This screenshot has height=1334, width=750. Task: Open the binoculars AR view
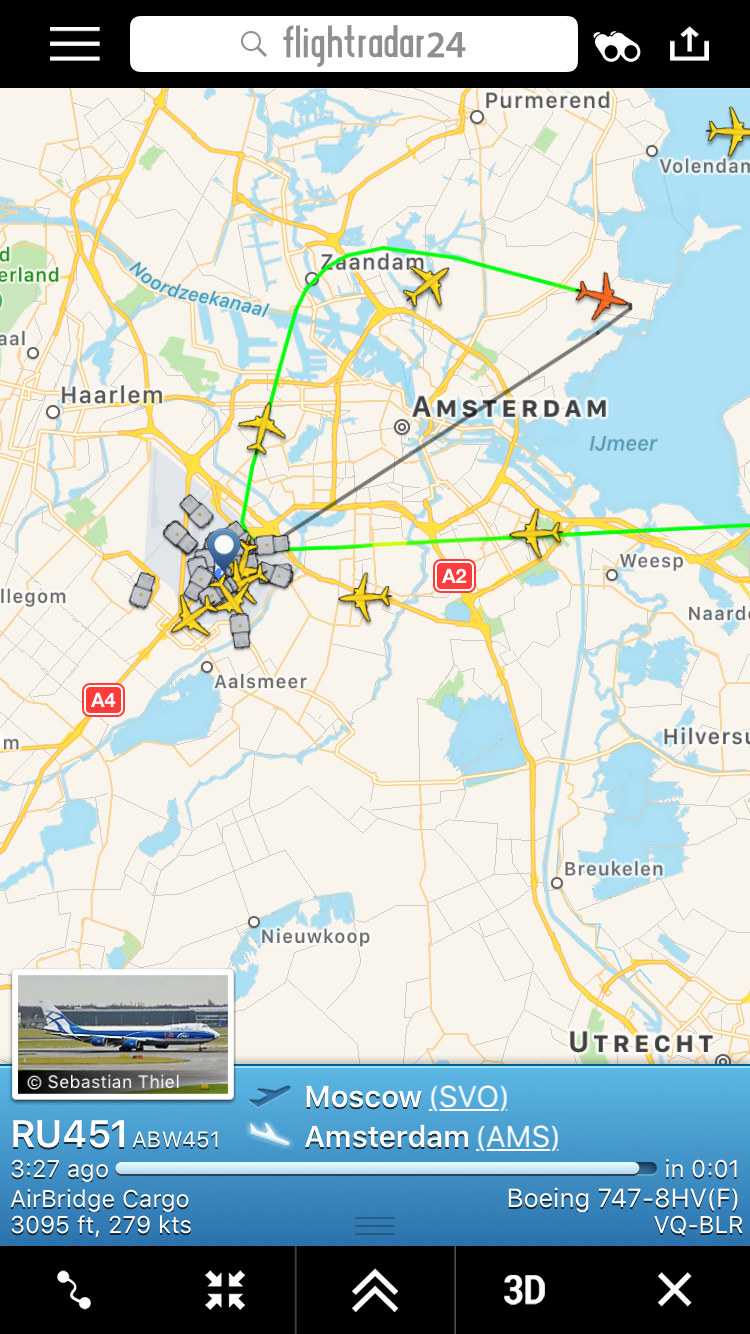(617, 46)
